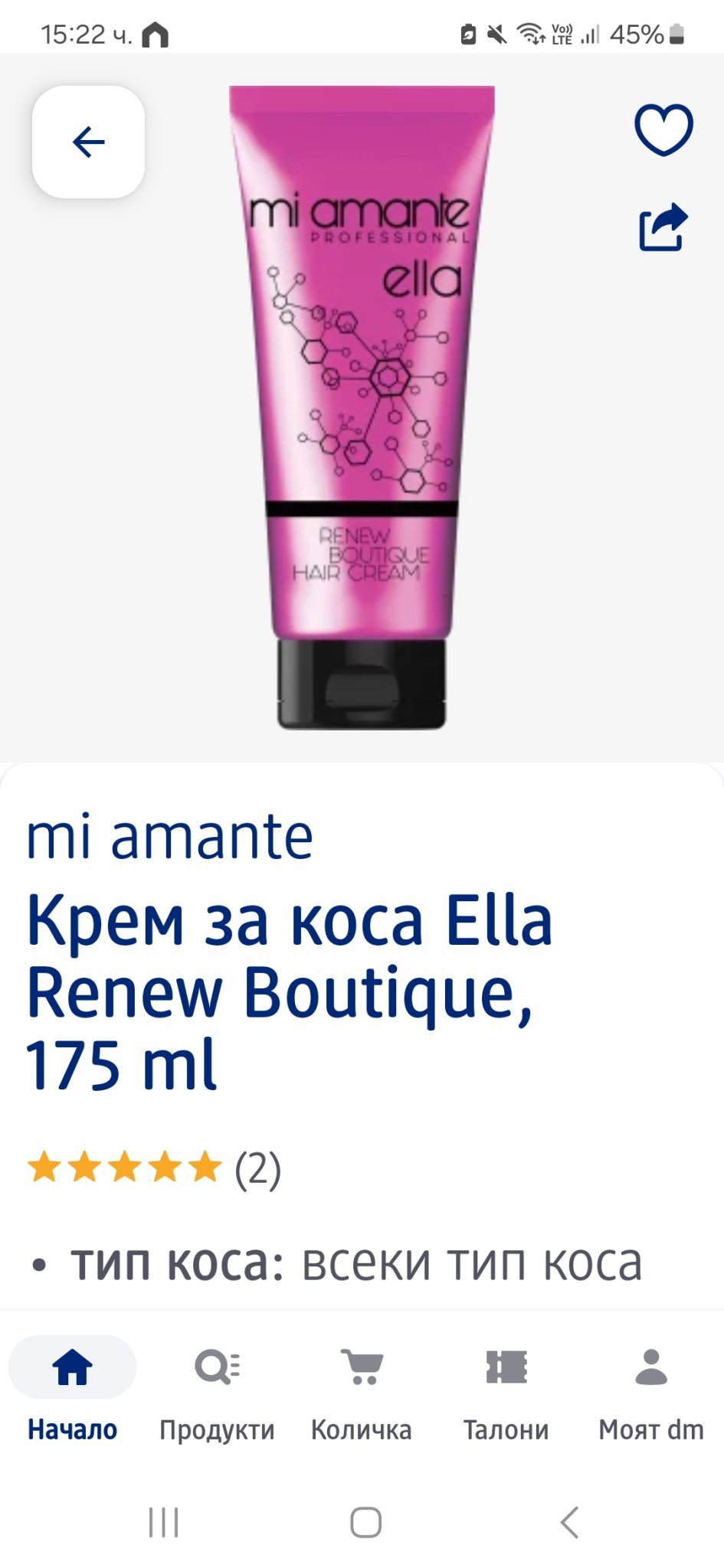Share this hair cream product
Screen dimensions: 724x1568
coord(663,227)
